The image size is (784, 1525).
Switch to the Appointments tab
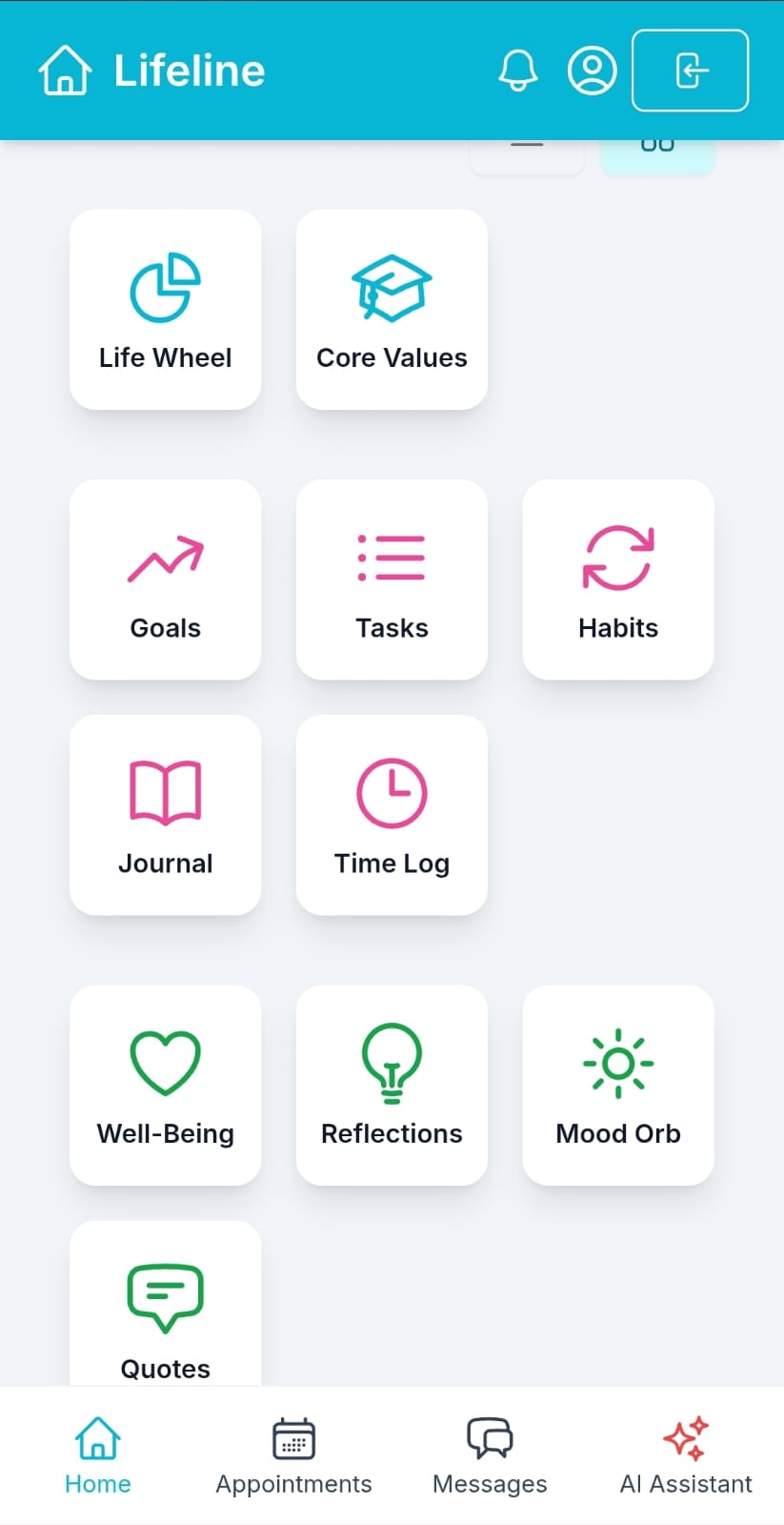293,1456
